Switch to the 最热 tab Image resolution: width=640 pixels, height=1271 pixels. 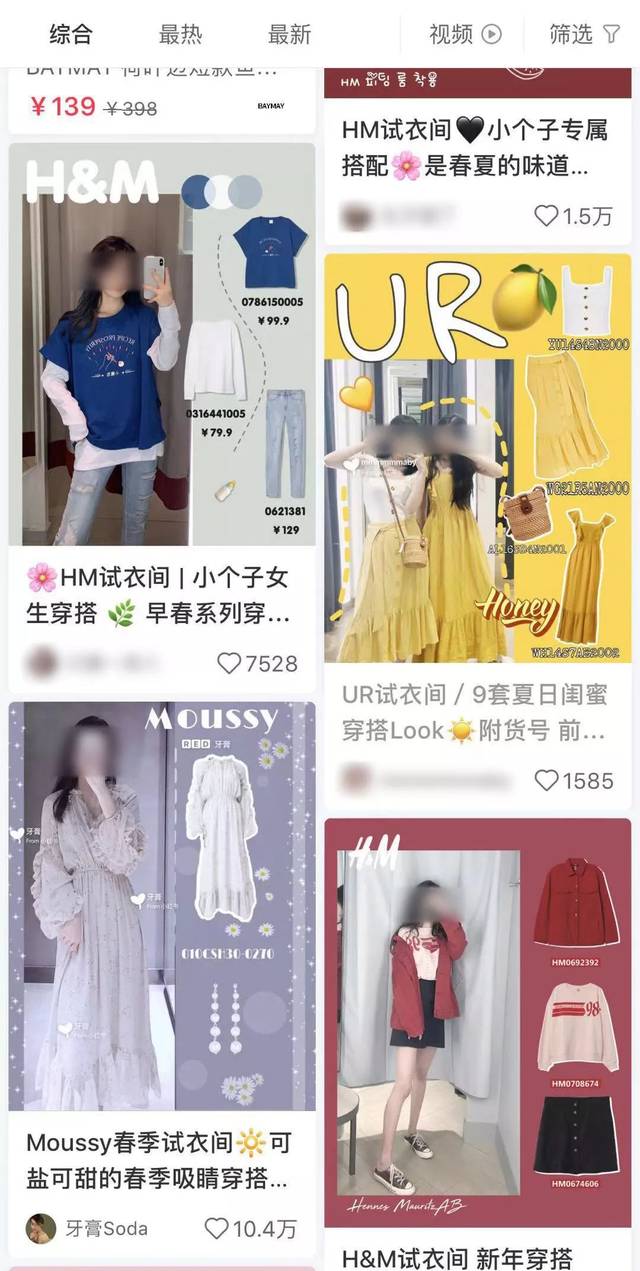coord(181,34)
